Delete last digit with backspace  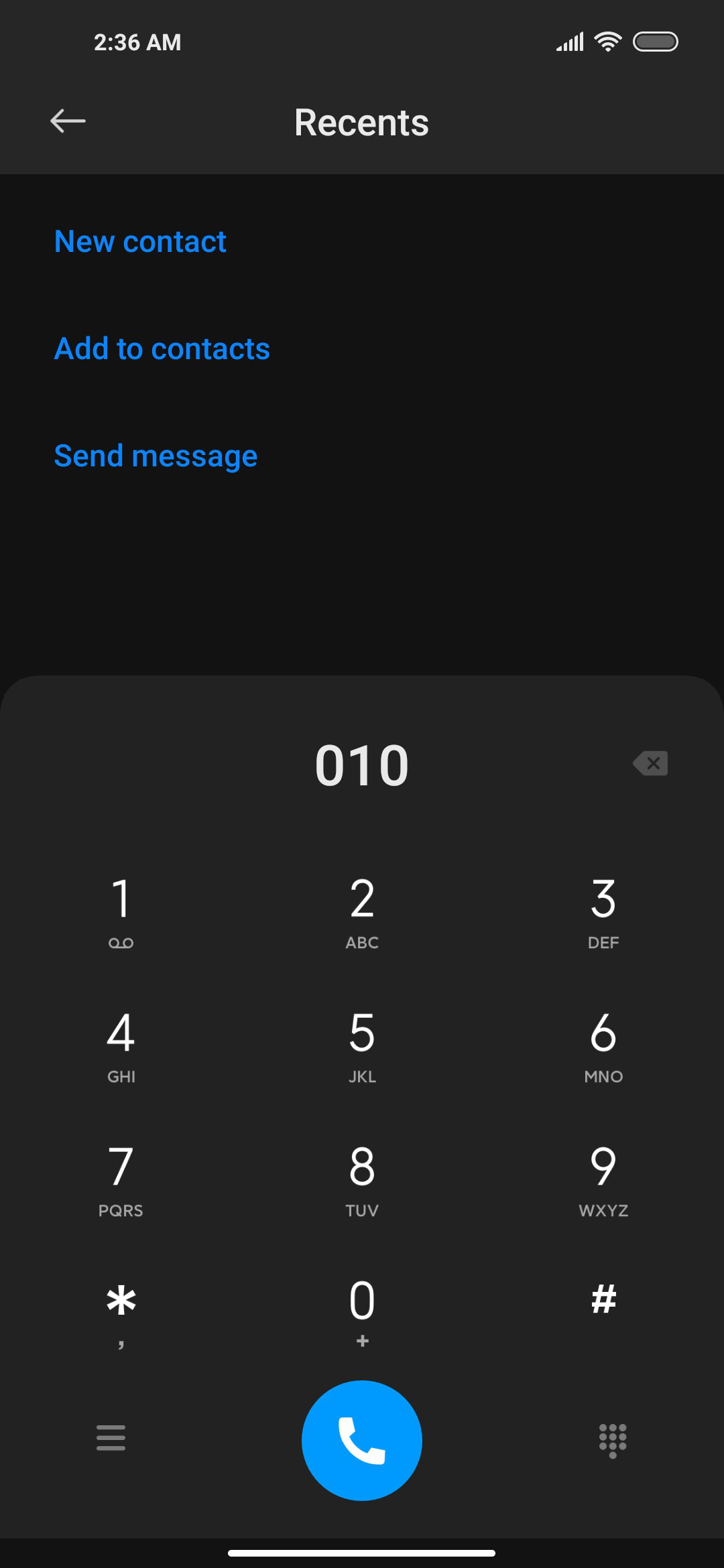pyautogui.click(x=650, y=763)
